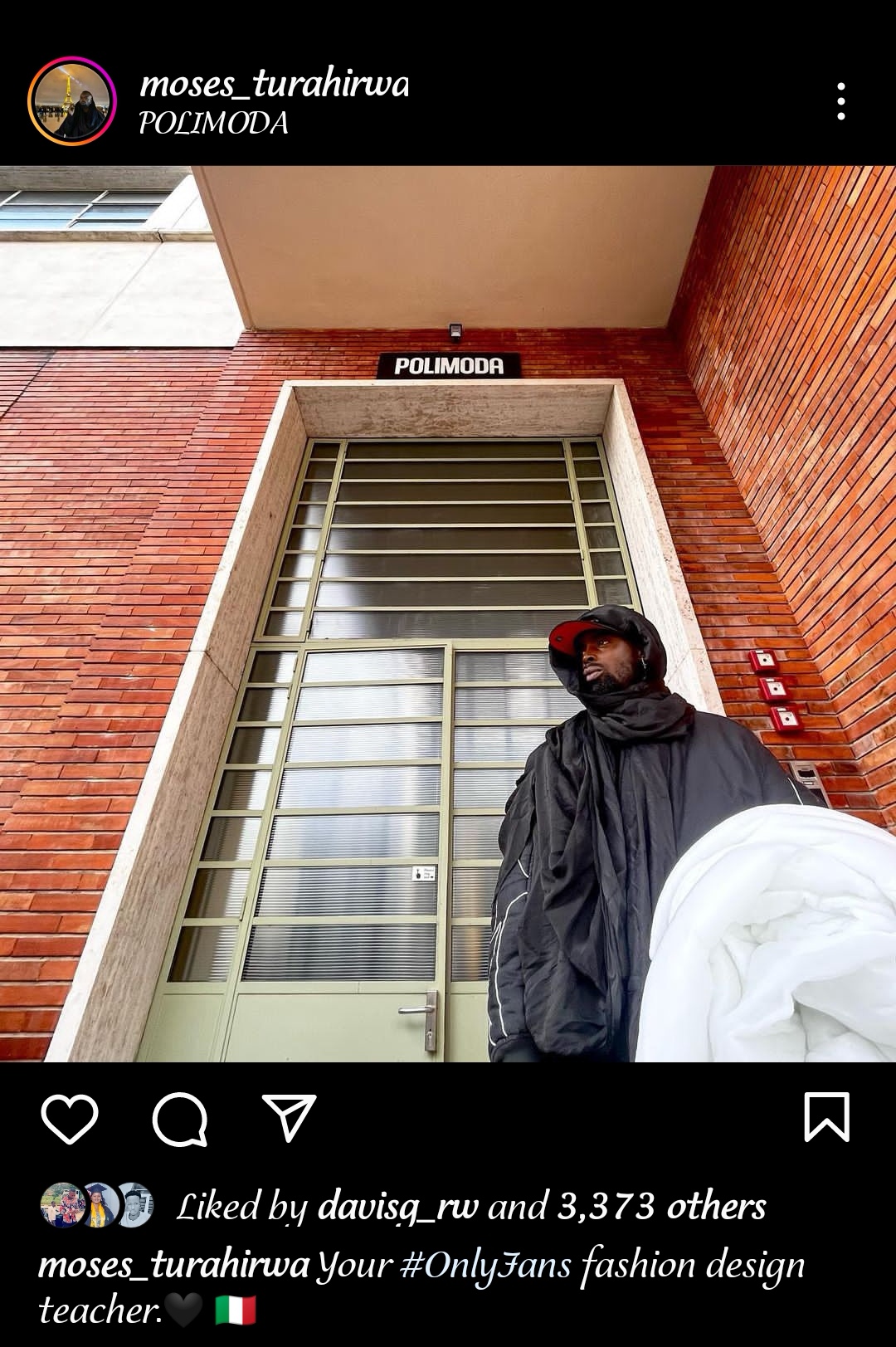The height and width of the screenshot is (1347, 896).
Task: Open the POLIMODA location tag
Action: click(x=213, y=124)
